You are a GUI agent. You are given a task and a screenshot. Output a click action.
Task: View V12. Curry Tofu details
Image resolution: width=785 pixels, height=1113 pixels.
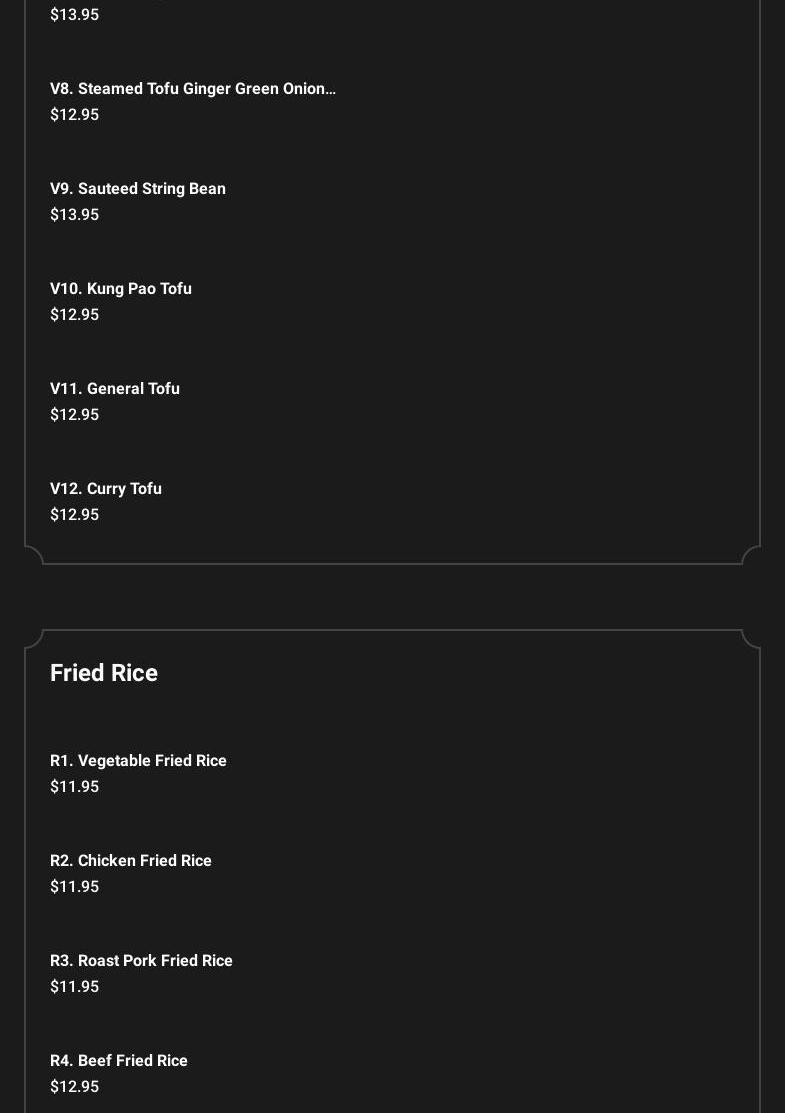point(106,489)
